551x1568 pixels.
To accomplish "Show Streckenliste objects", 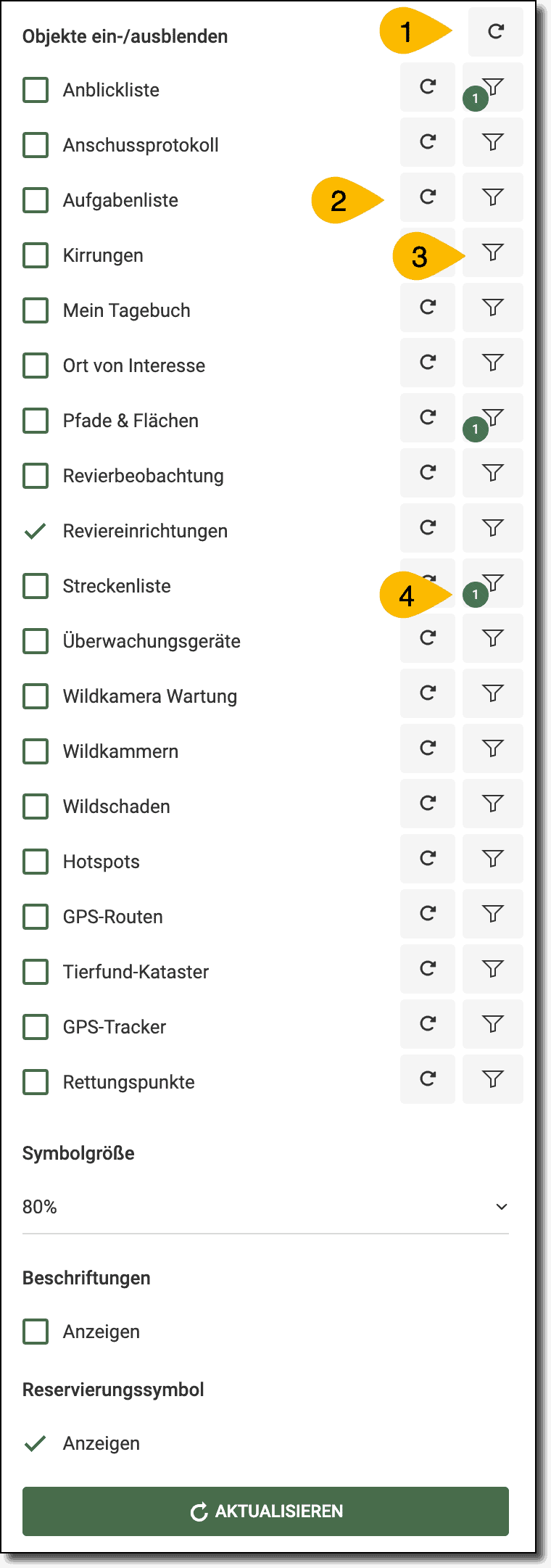I will [x=36, y=586].
